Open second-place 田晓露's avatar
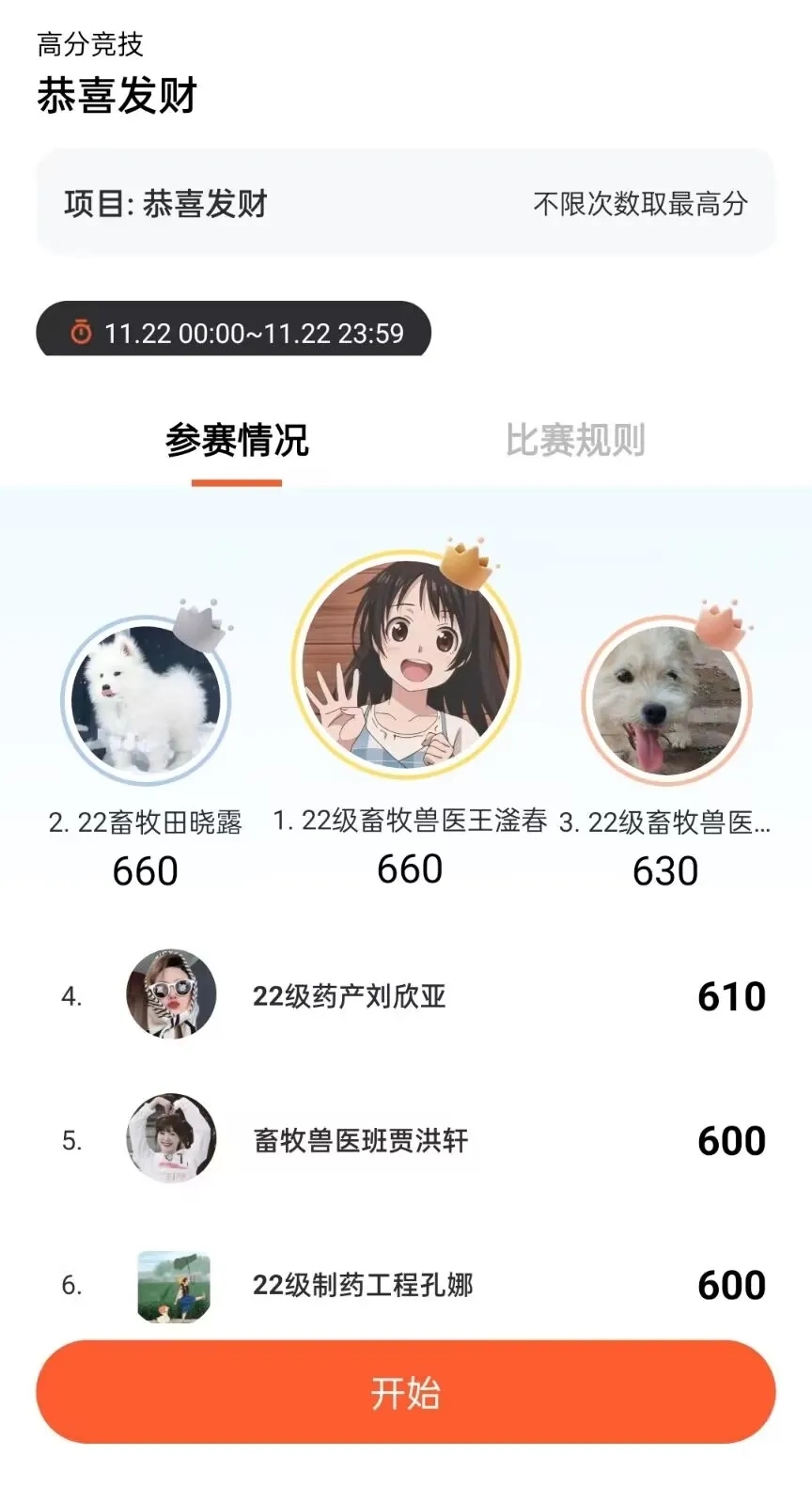Viewport: 812px width, 1486px height. tap(146, 700)
